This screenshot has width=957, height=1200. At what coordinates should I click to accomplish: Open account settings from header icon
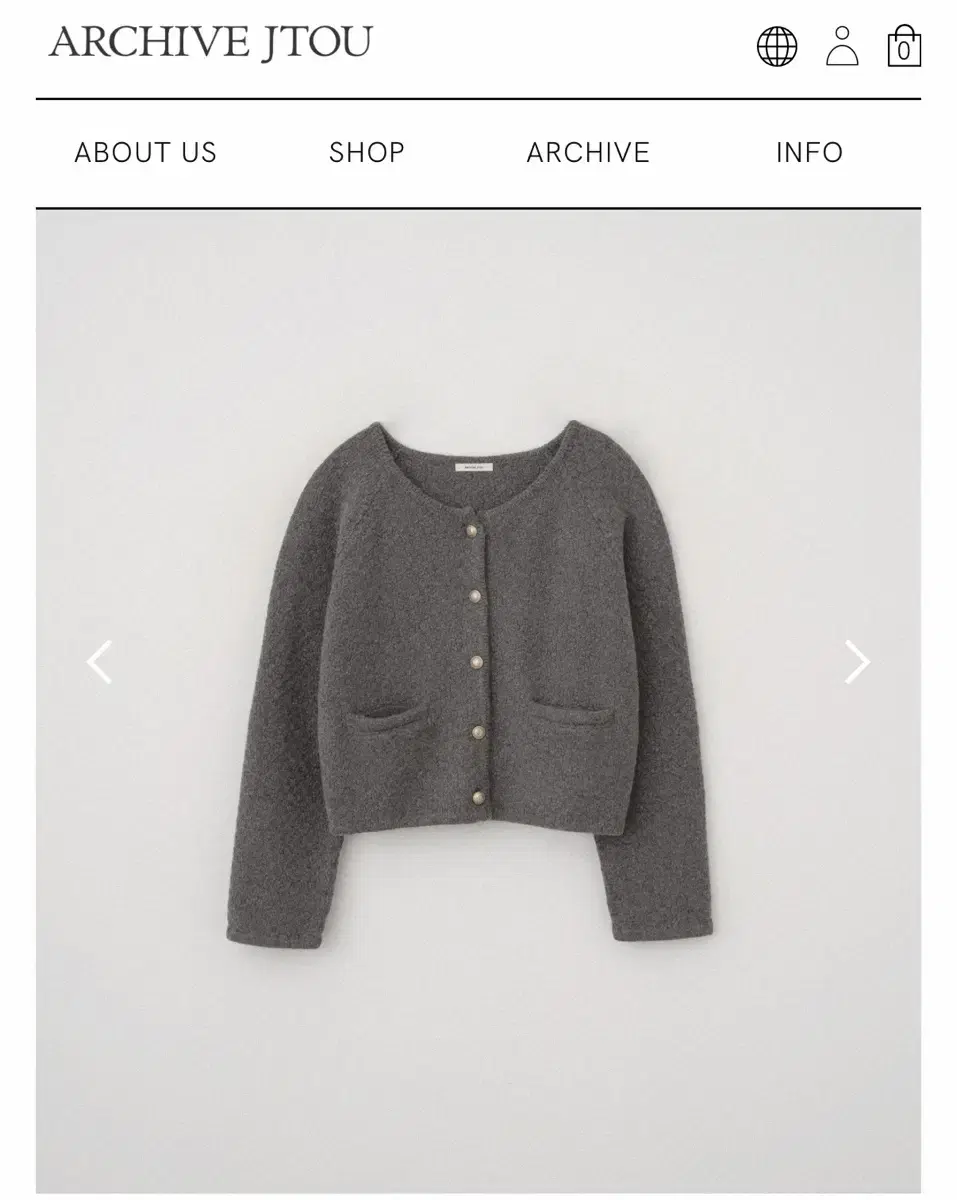click(843, 46)
